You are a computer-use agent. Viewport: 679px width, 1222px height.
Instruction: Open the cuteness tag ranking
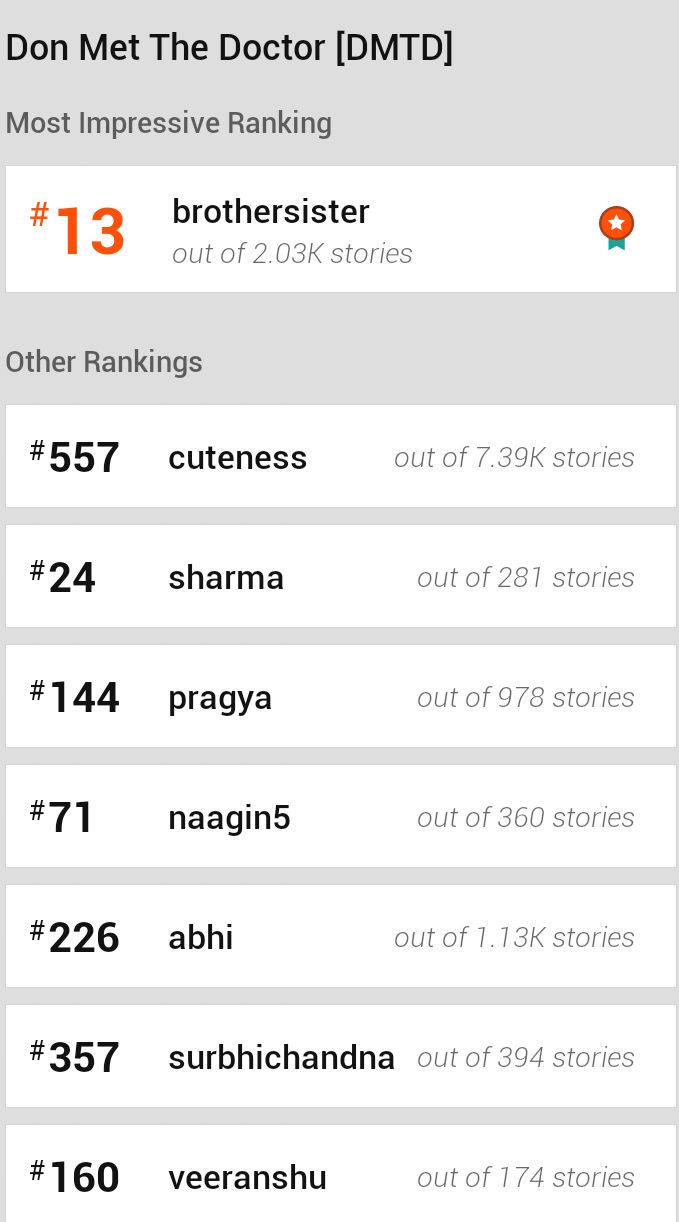[x=341, y=456]
